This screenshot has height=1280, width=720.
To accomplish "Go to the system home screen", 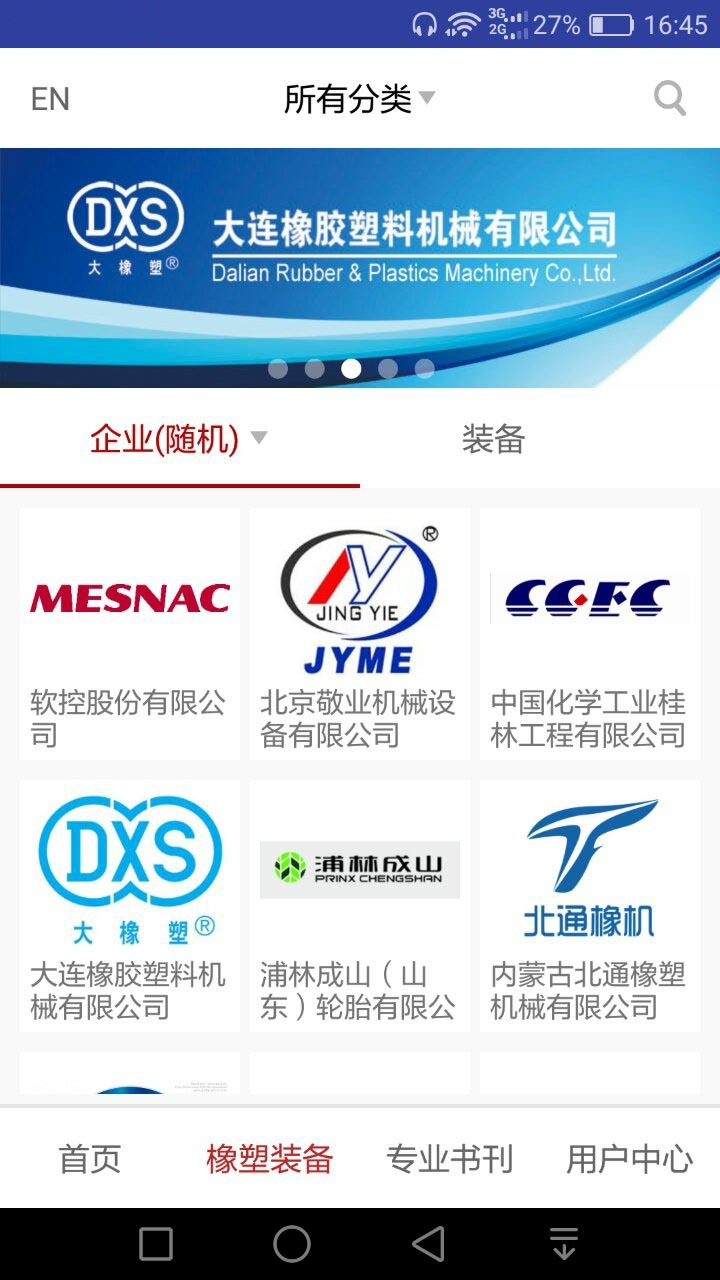I will coord(292,1244).
